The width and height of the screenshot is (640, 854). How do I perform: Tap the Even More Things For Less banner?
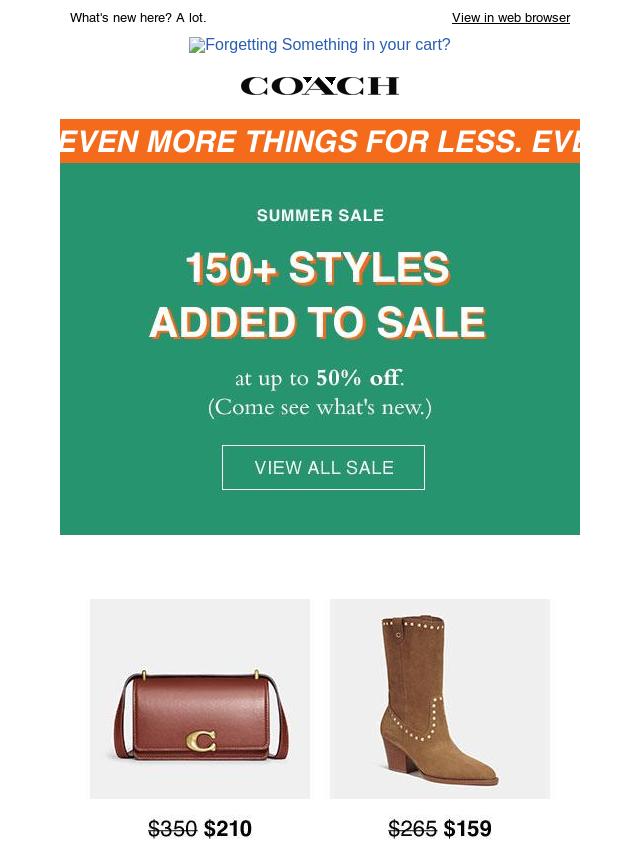tap(320, 141)
